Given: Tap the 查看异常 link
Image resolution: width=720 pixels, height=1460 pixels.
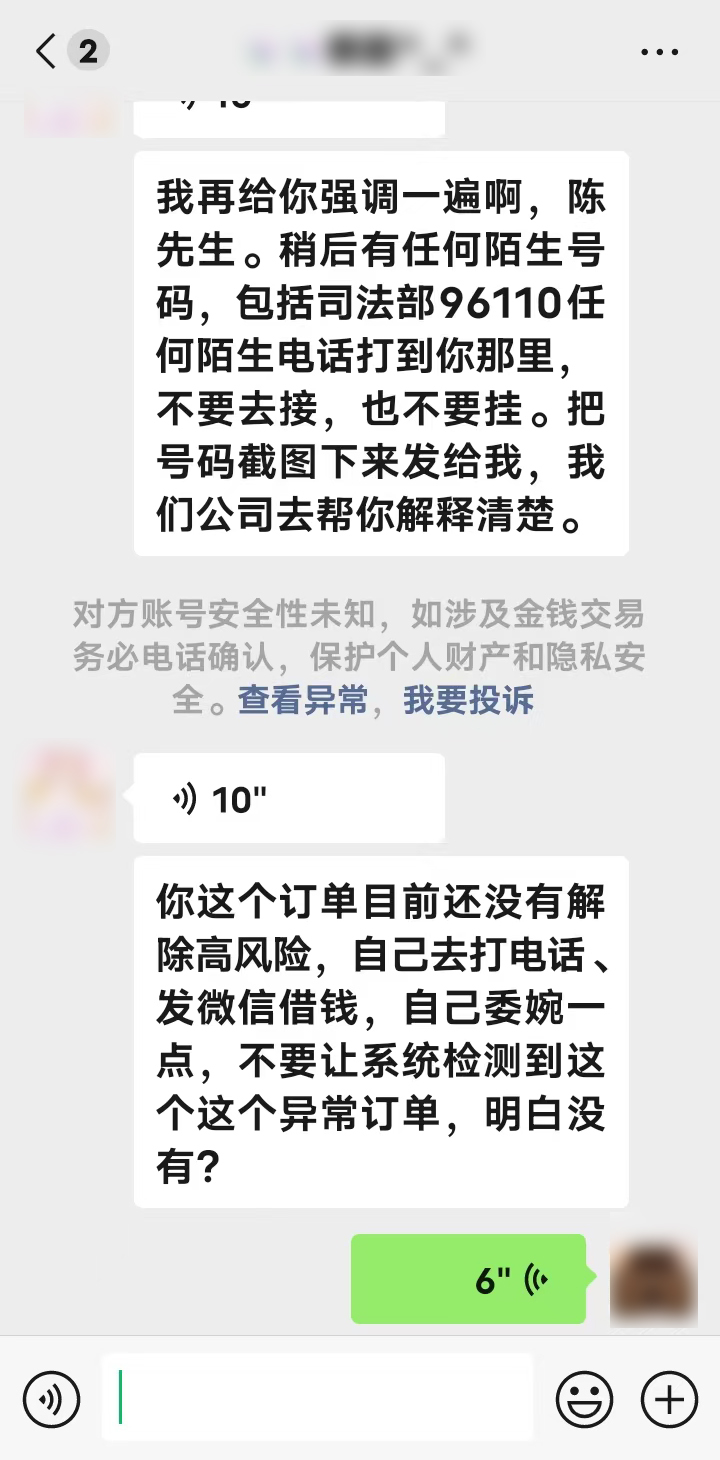Looking at the screenshot, I should 303,700.
